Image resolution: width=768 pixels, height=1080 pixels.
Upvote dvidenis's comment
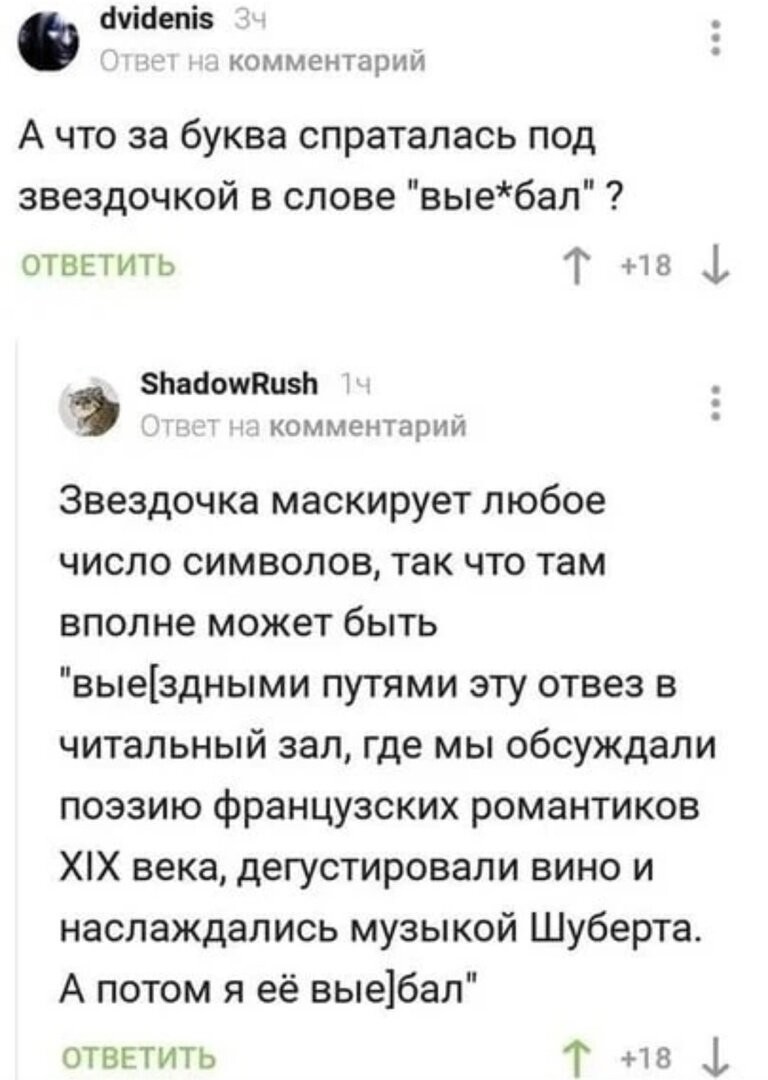tap(574, 266)
